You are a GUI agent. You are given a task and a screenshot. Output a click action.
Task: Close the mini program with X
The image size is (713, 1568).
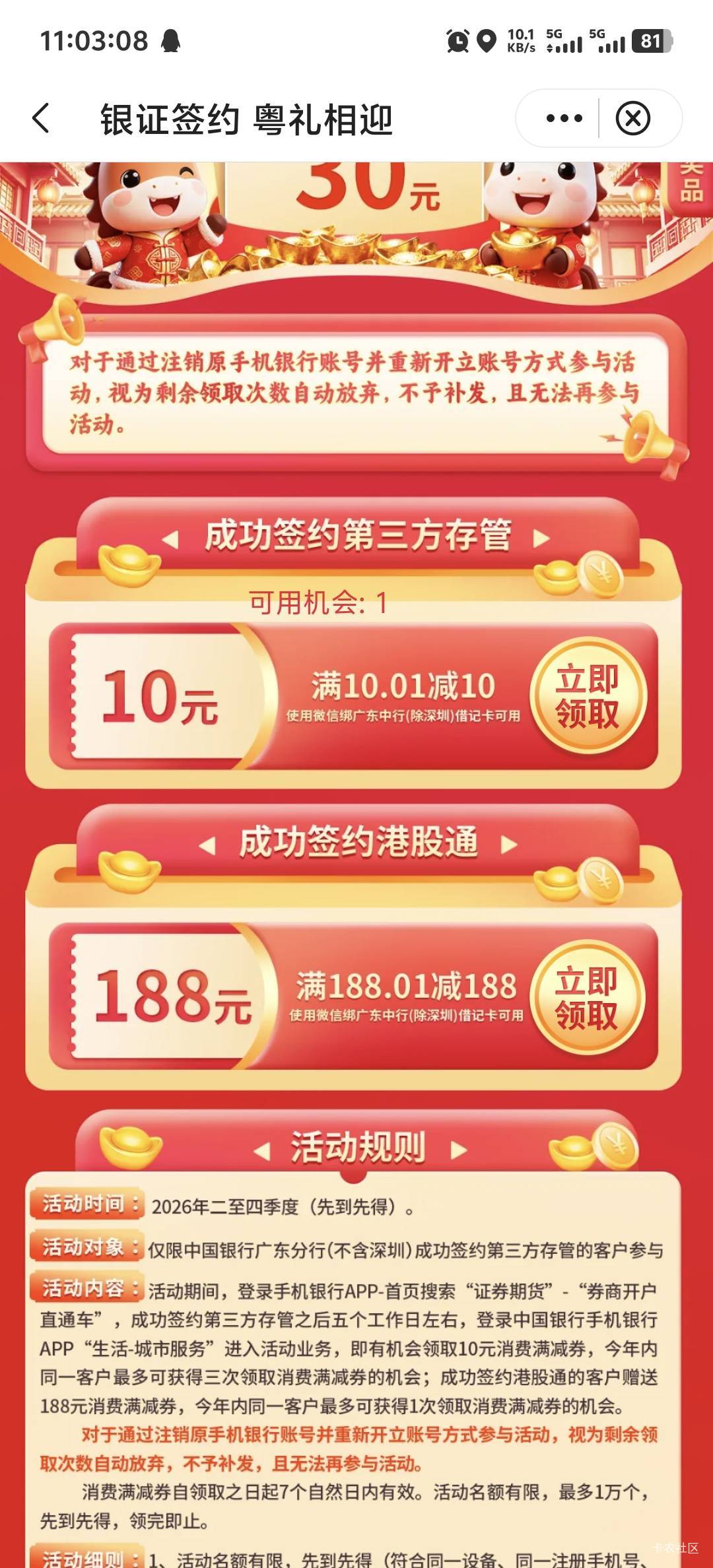click(x=632, y=119)
